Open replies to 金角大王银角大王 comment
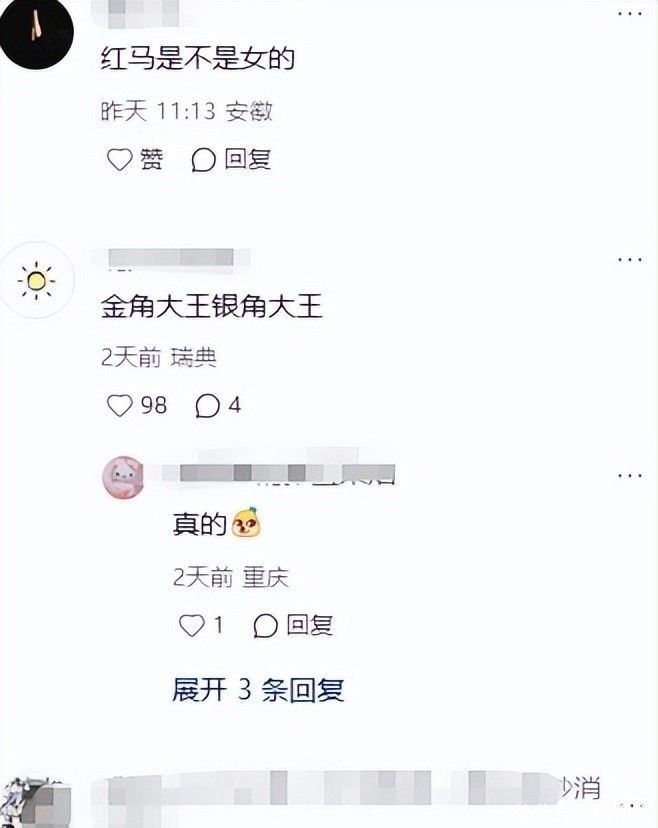Viewport: 658px width, 828px height. click(218, 406)
